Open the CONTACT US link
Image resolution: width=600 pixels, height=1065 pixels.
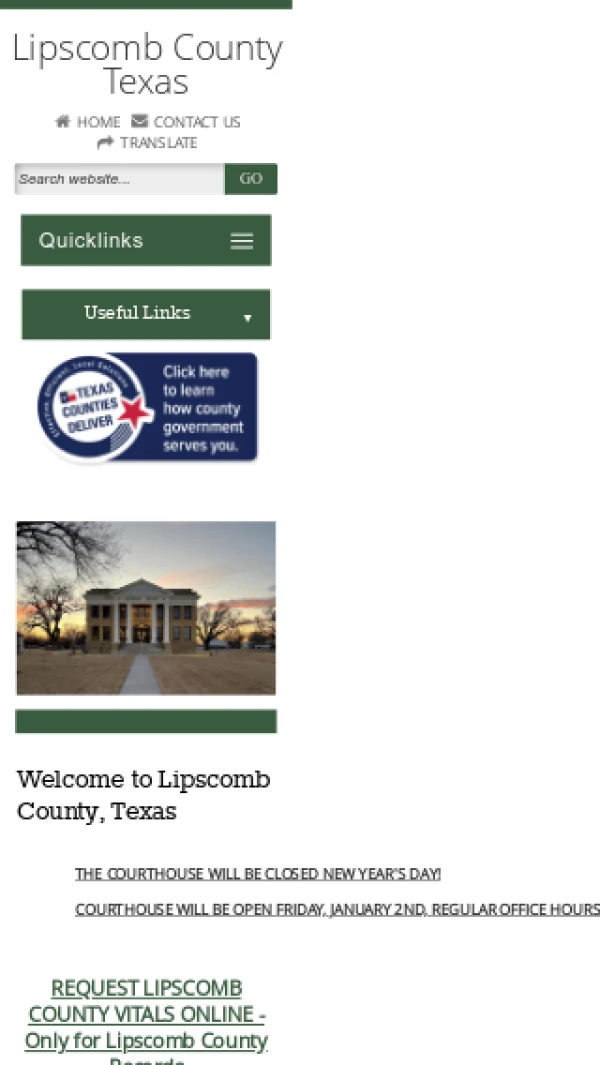pyautogui.click(x=186, y=122)
